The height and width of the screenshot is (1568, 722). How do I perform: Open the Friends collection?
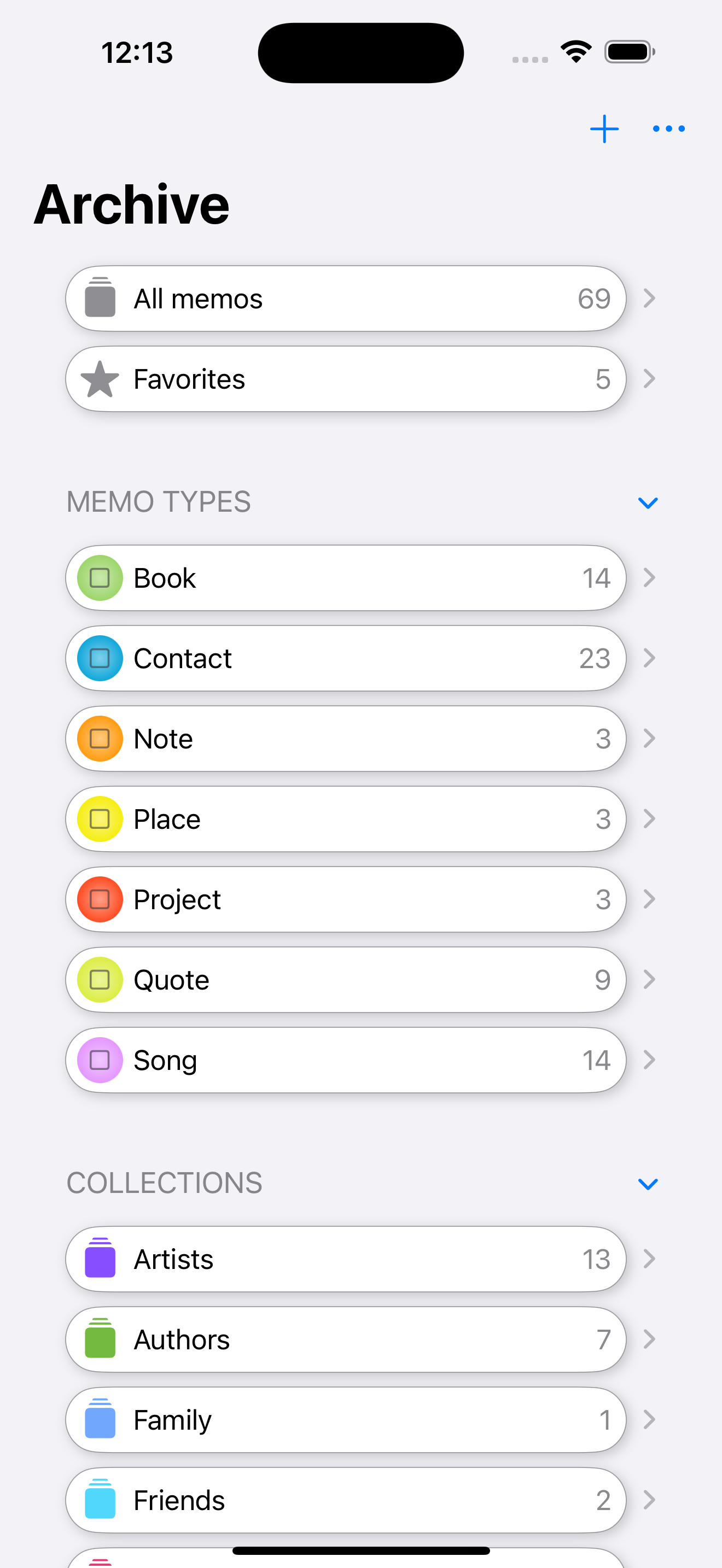click(346, 1500)
